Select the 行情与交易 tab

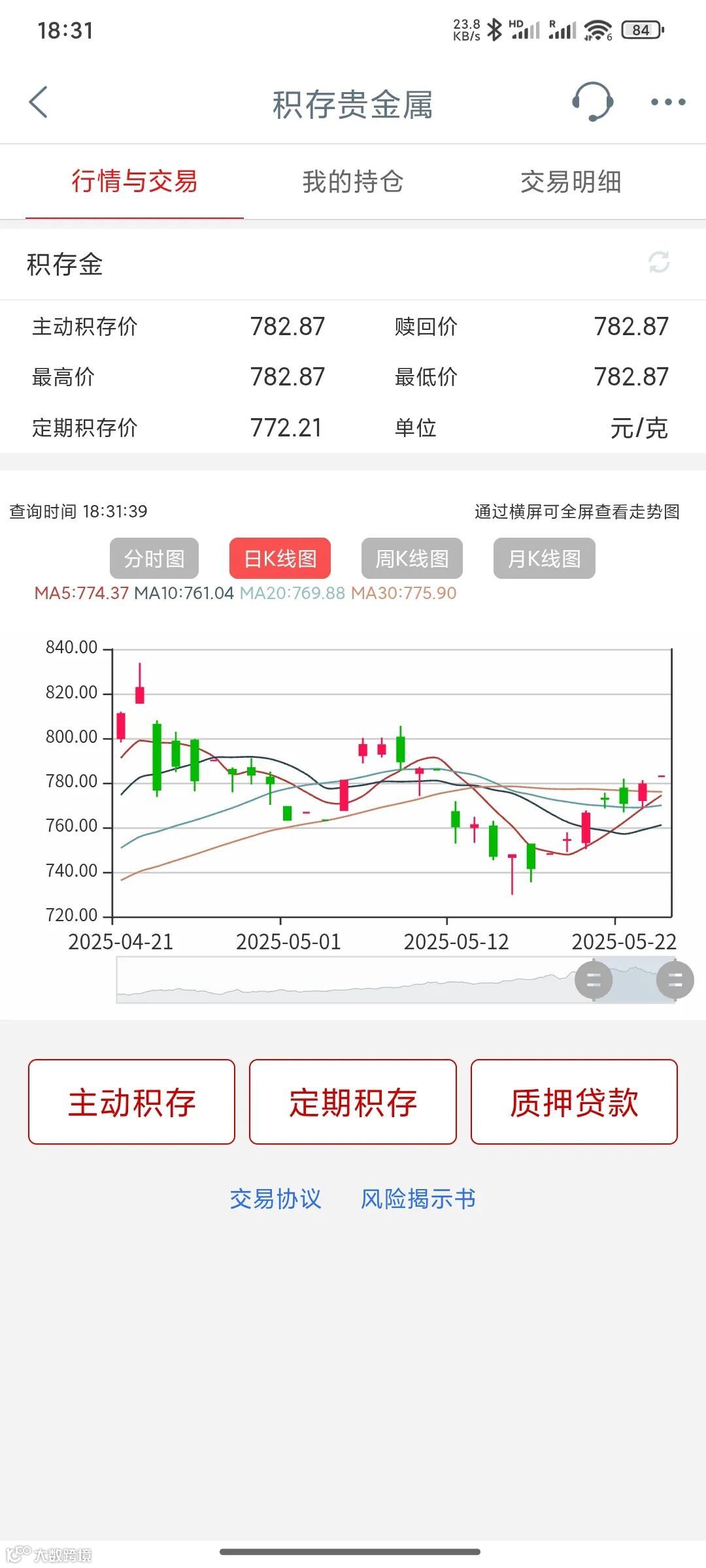click(x=135, y=182)
